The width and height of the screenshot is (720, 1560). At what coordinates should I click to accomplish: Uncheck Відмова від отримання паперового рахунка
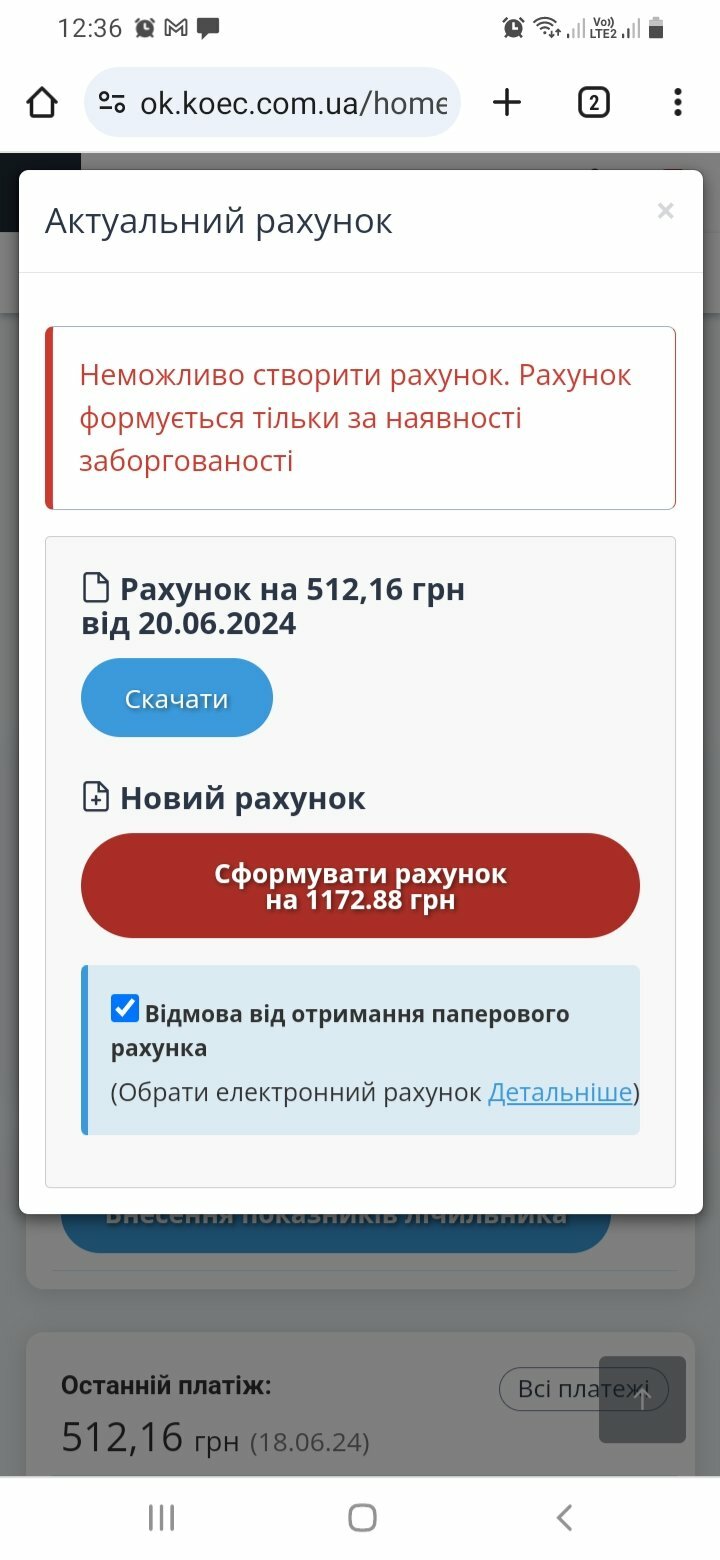point(125,1008)
